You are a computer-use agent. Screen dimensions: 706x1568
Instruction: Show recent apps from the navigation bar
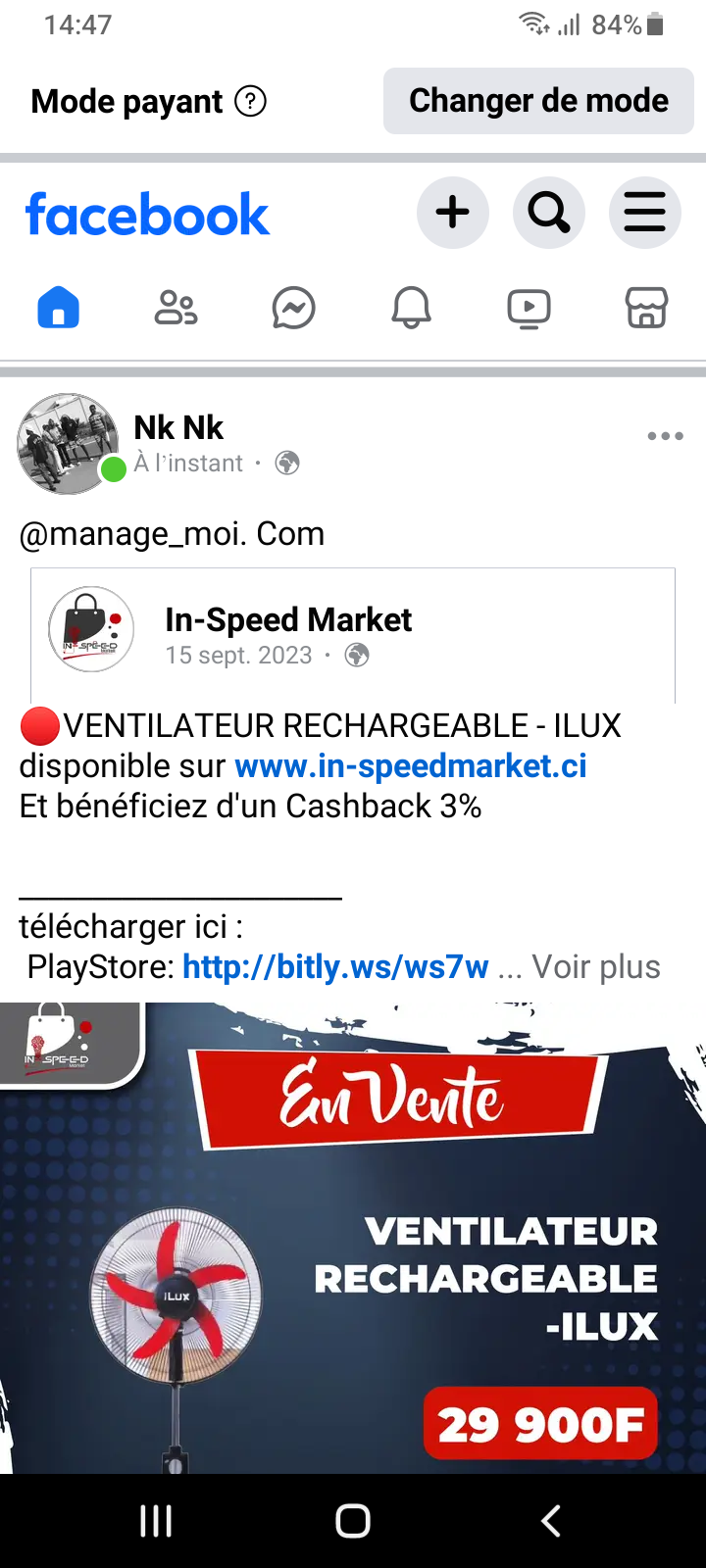coord(156,1521)
